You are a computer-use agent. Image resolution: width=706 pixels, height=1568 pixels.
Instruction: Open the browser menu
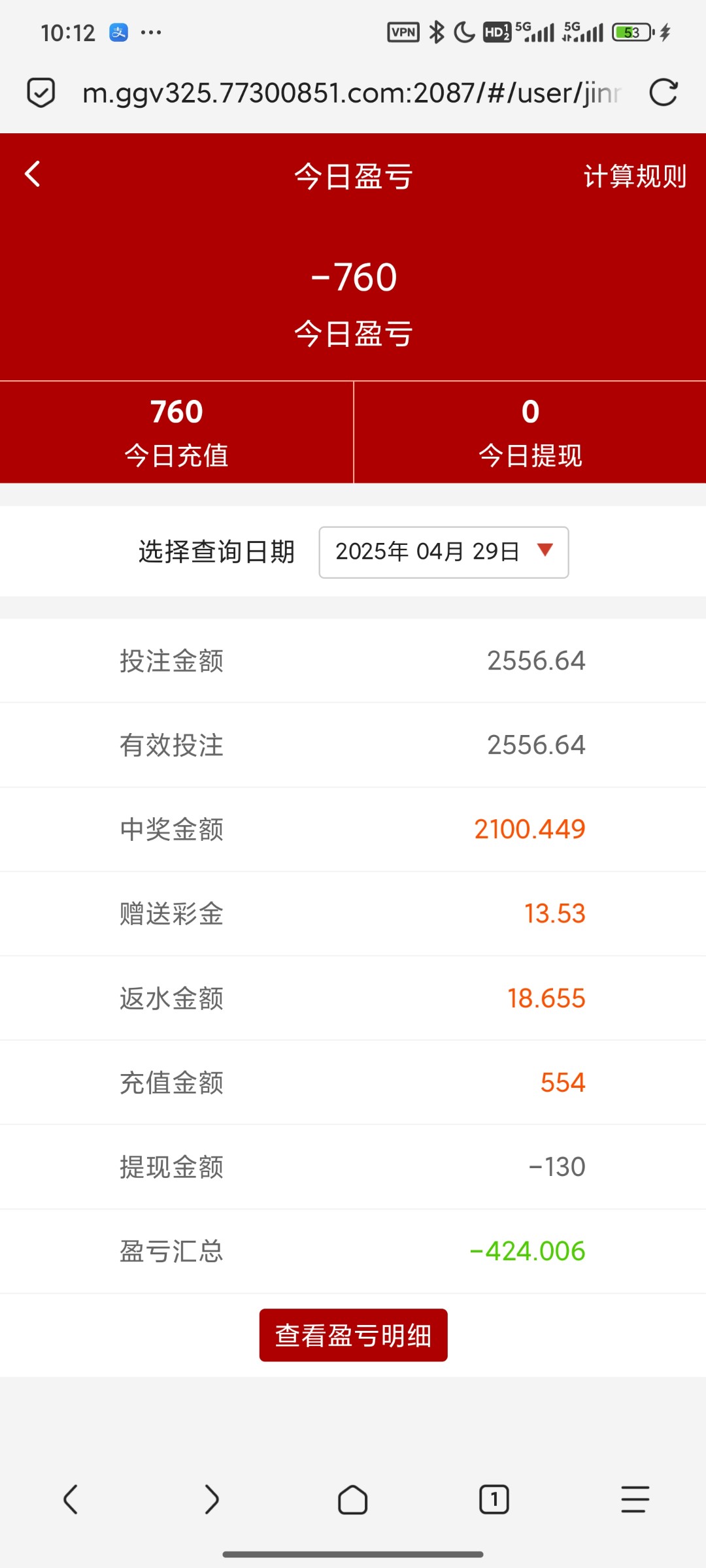coord(635,1499)
